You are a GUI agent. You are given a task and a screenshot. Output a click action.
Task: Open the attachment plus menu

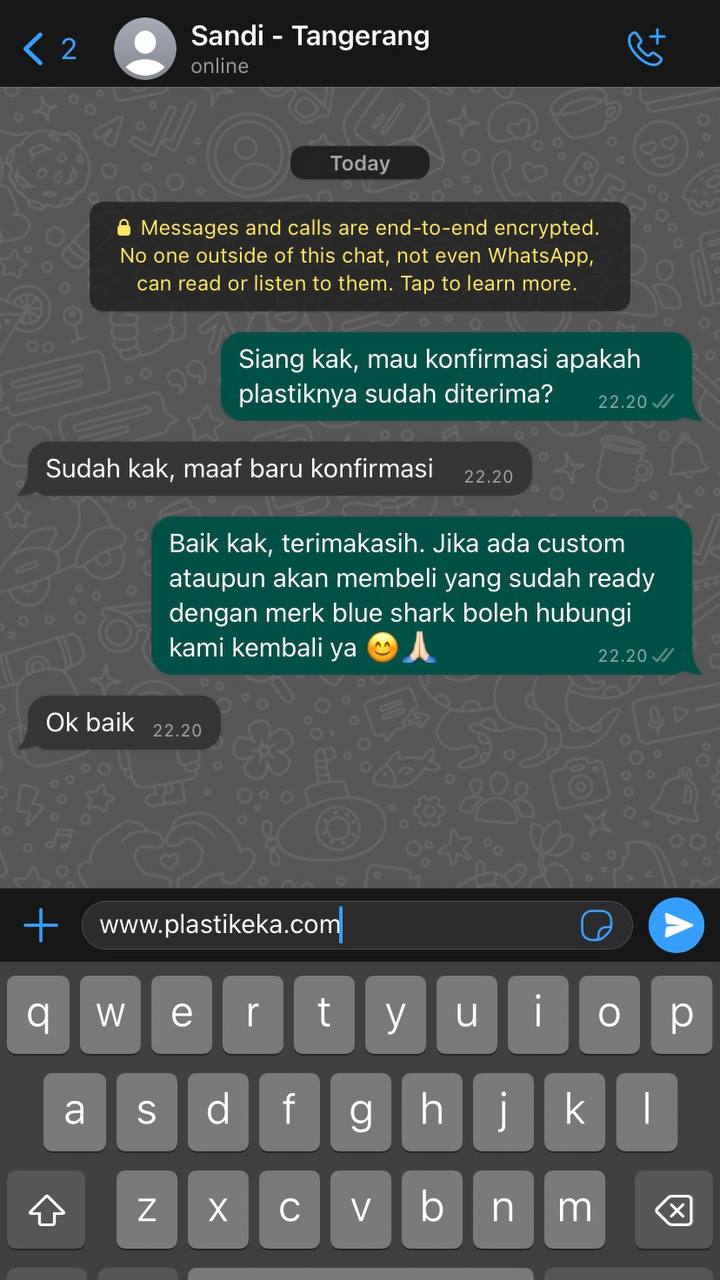[41, 925]
